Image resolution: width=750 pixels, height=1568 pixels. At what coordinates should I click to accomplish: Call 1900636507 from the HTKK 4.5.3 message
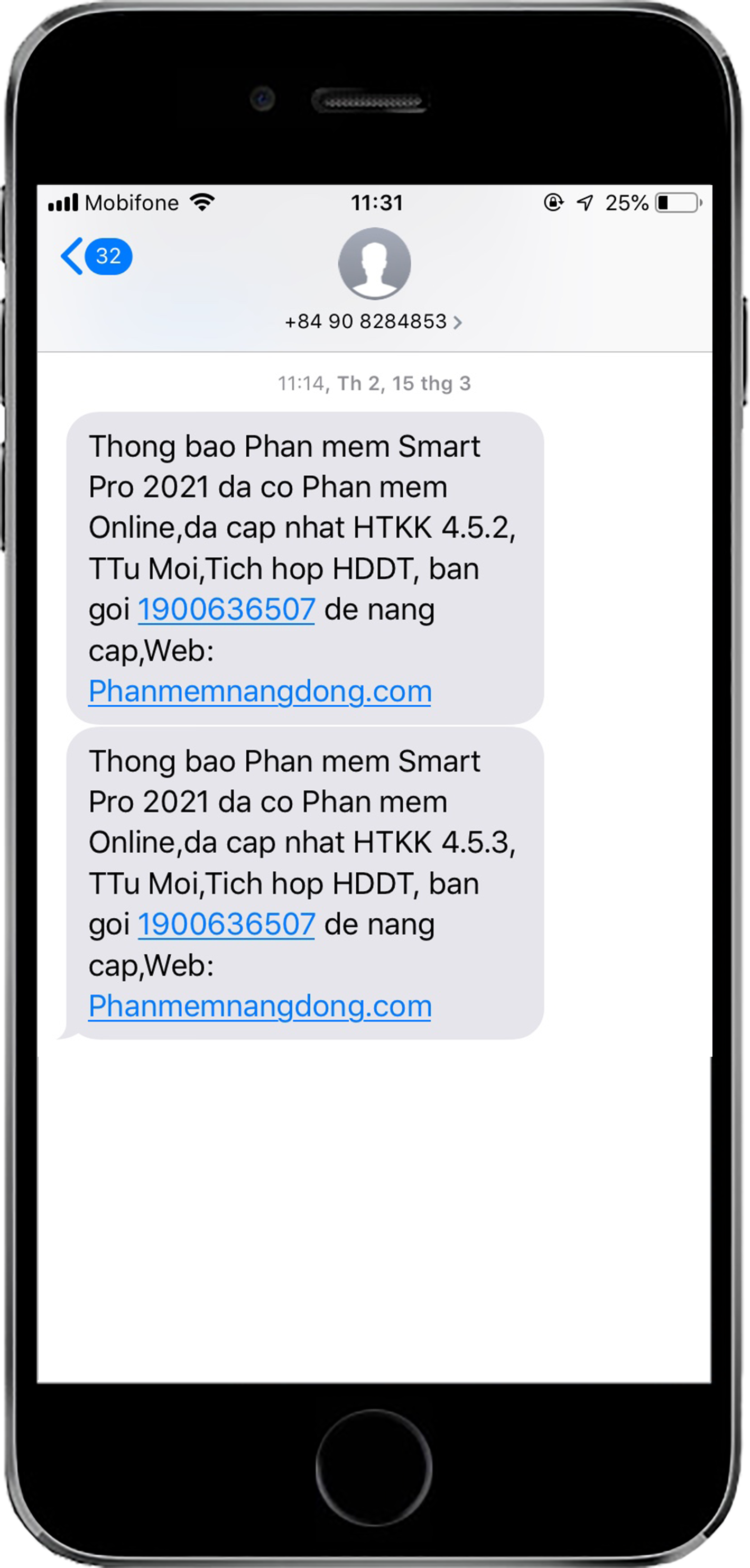[226, 924]
